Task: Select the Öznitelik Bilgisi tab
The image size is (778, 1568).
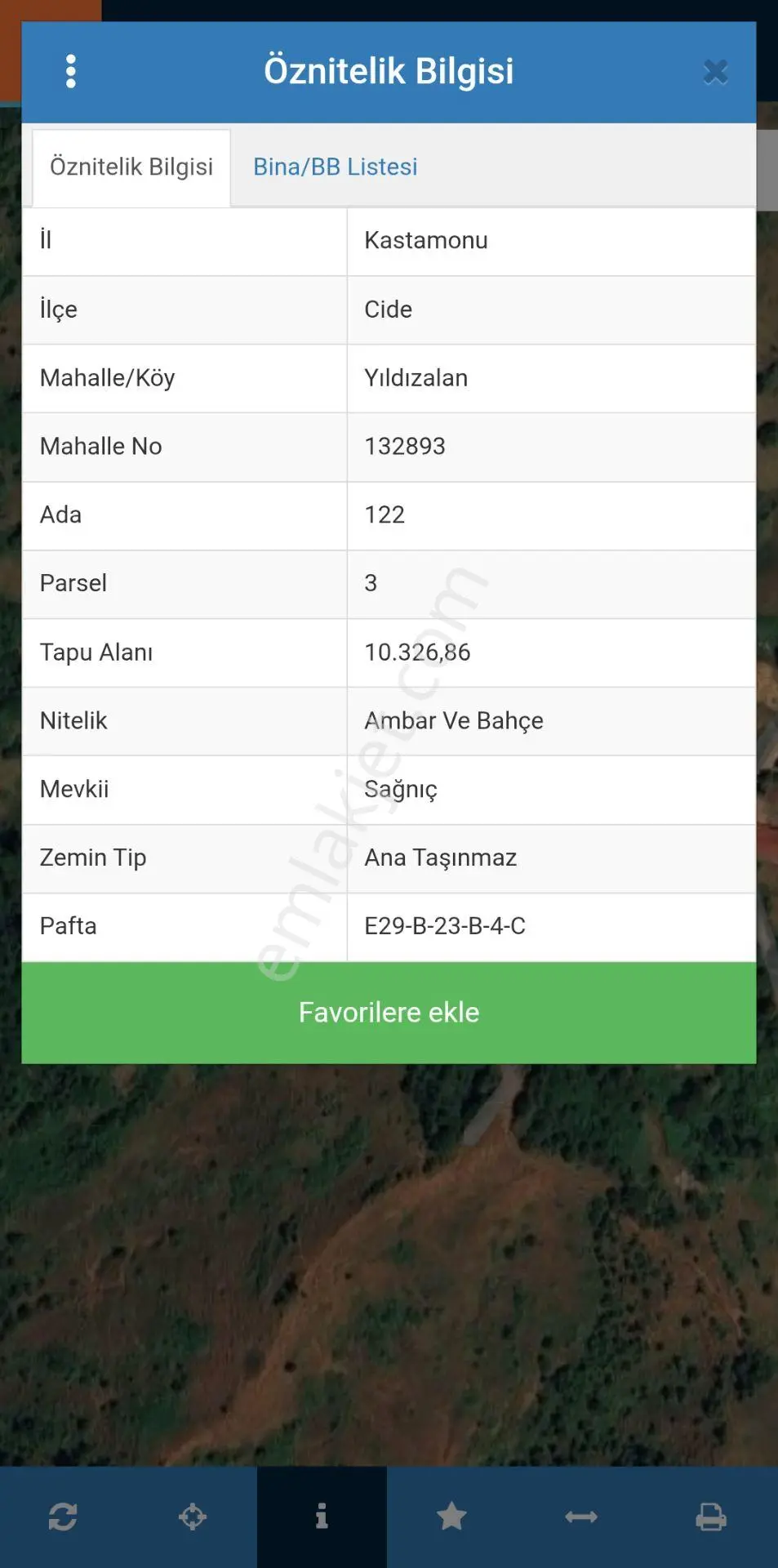Action: (x=131, y=167)
